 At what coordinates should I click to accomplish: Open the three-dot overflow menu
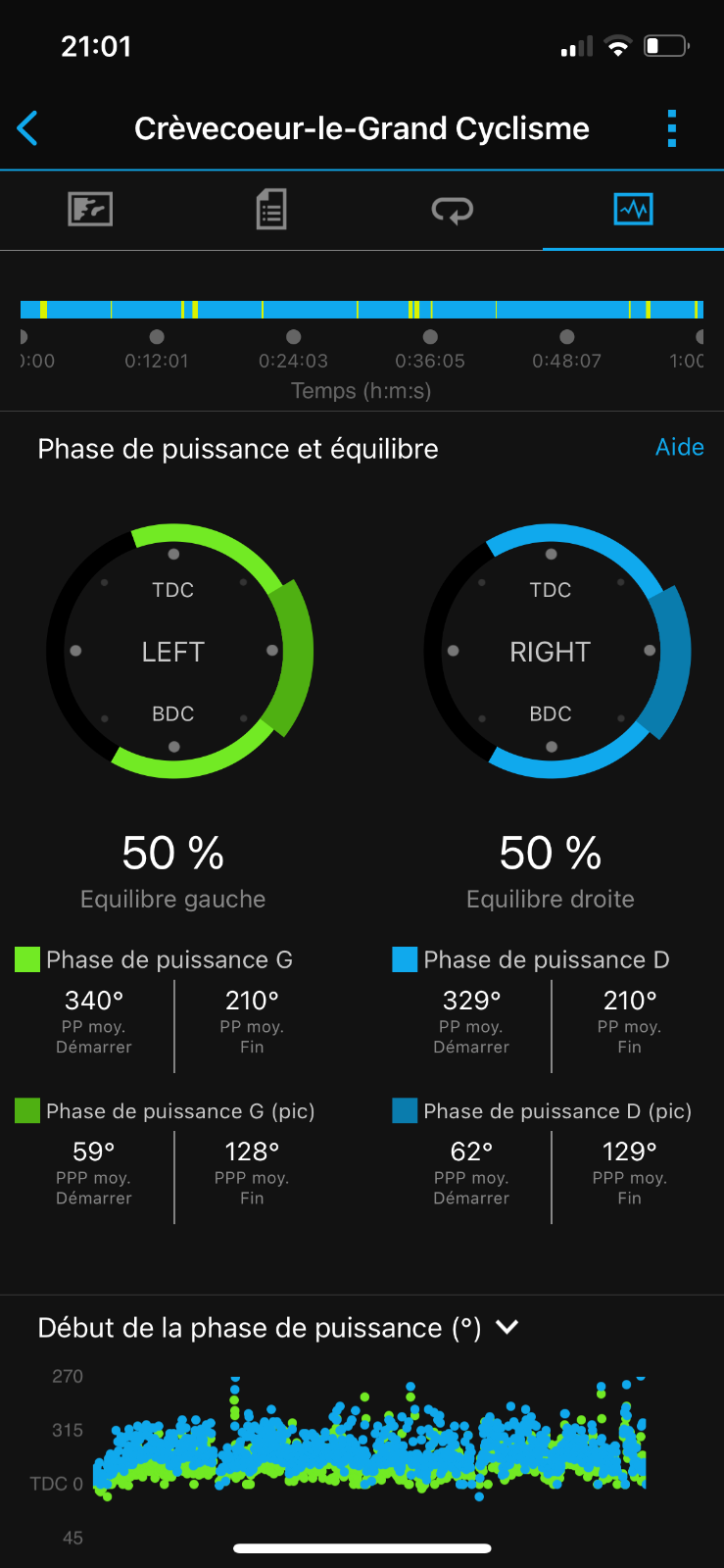click(672, 128)
